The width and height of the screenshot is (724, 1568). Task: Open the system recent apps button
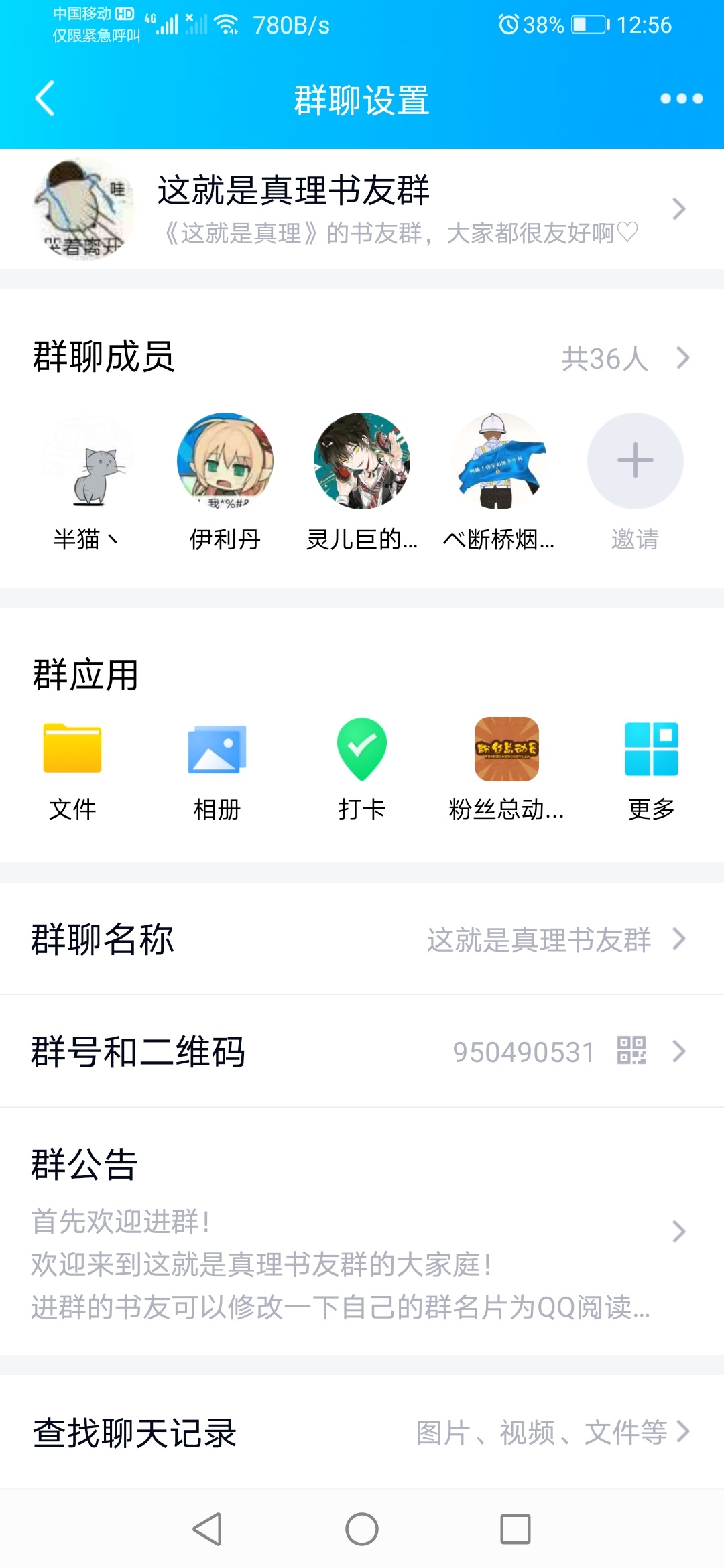point(516,1530)
